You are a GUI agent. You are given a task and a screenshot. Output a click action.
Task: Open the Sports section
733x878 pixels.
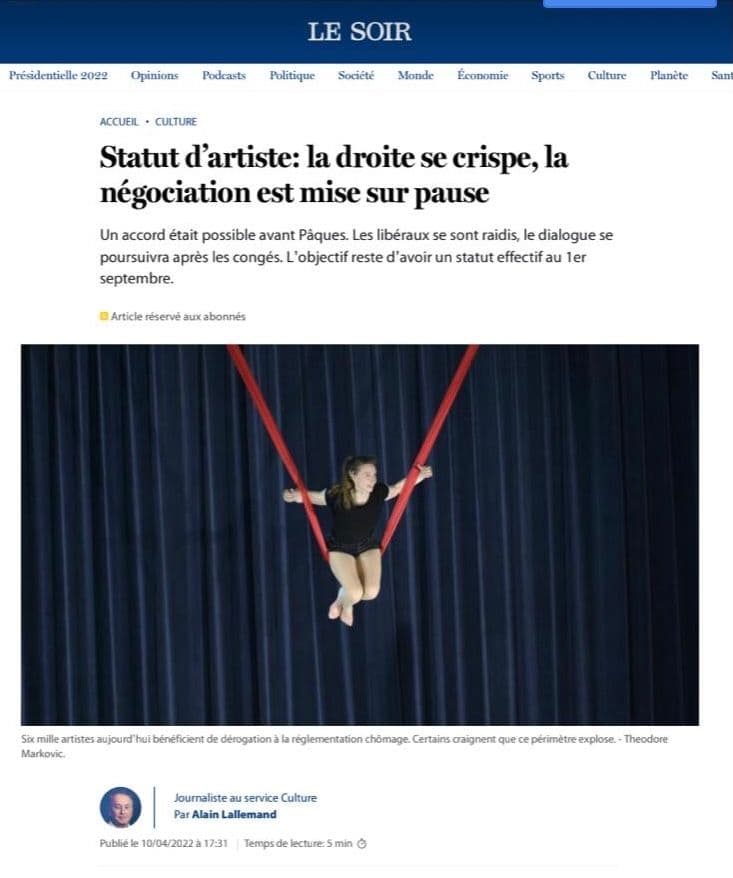pyautogui.click(x=548, y=76)
